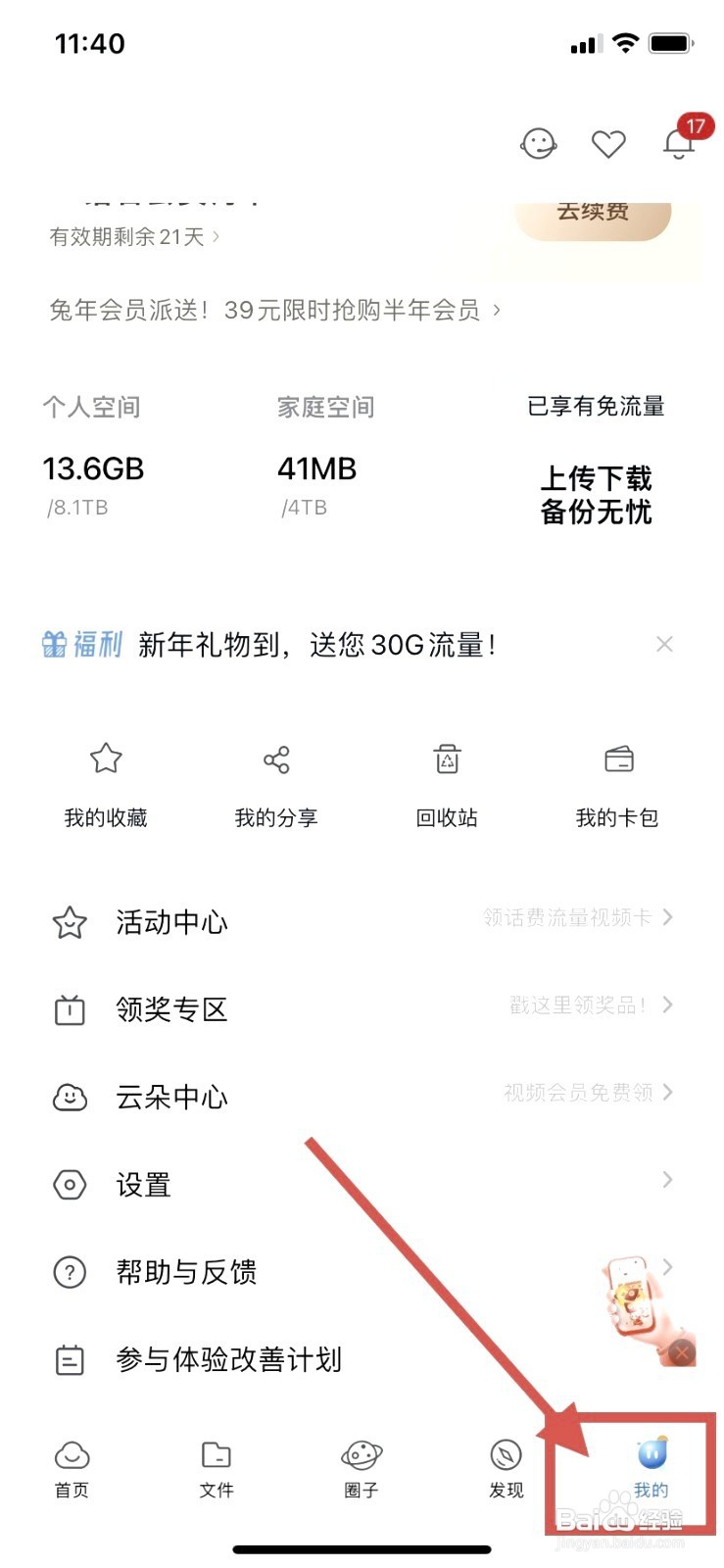Open 我的卡包

[617, 783]
